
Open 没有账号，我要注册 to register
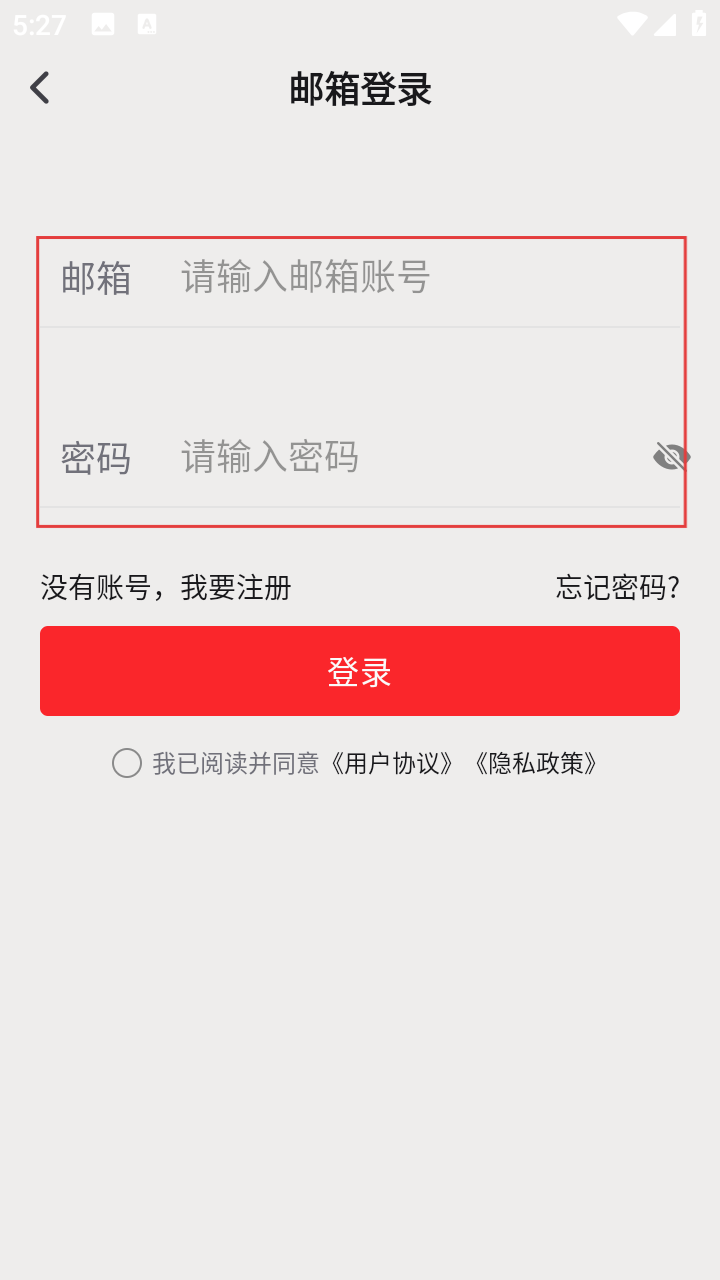pos(166,587)
